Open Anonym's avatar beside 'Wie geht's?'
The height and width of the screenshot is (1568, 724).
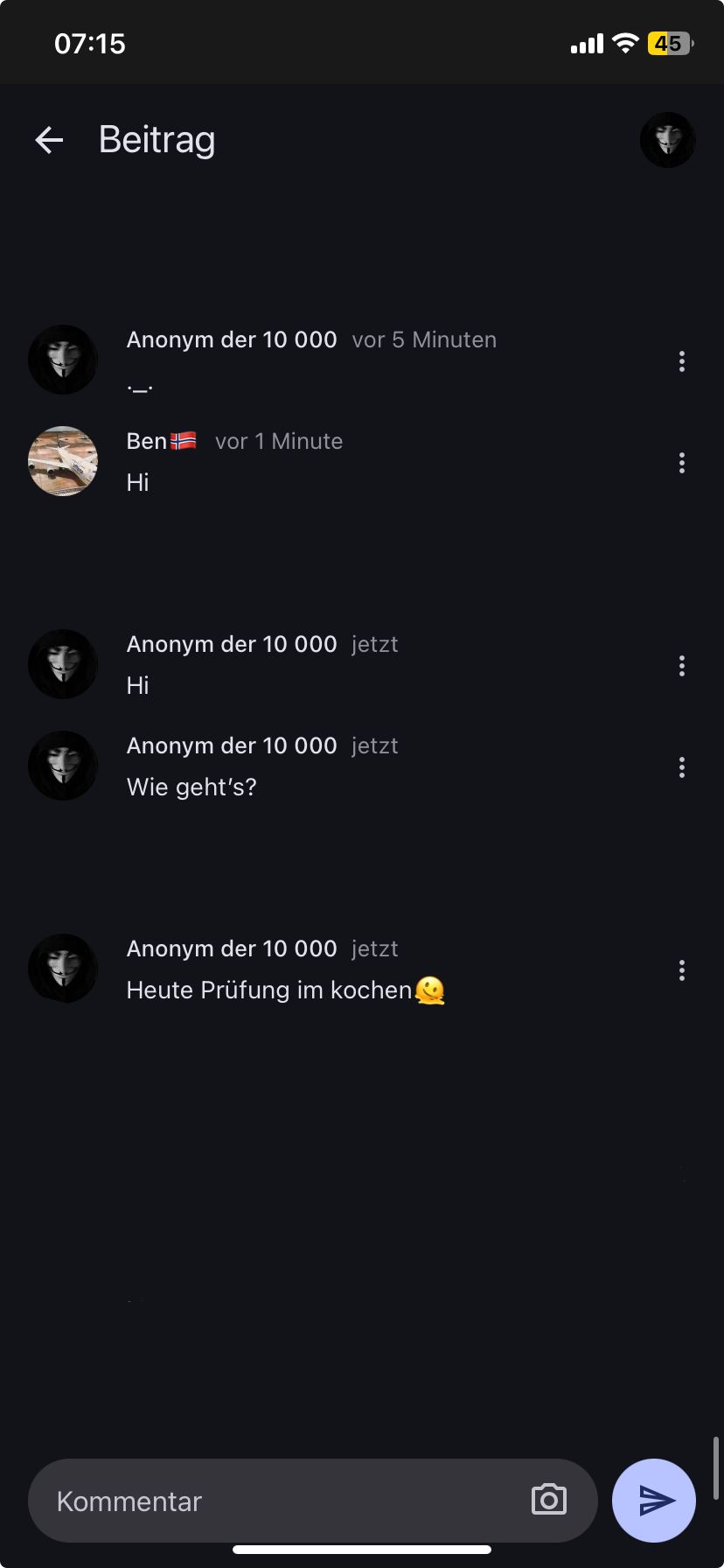click(63, 766)
